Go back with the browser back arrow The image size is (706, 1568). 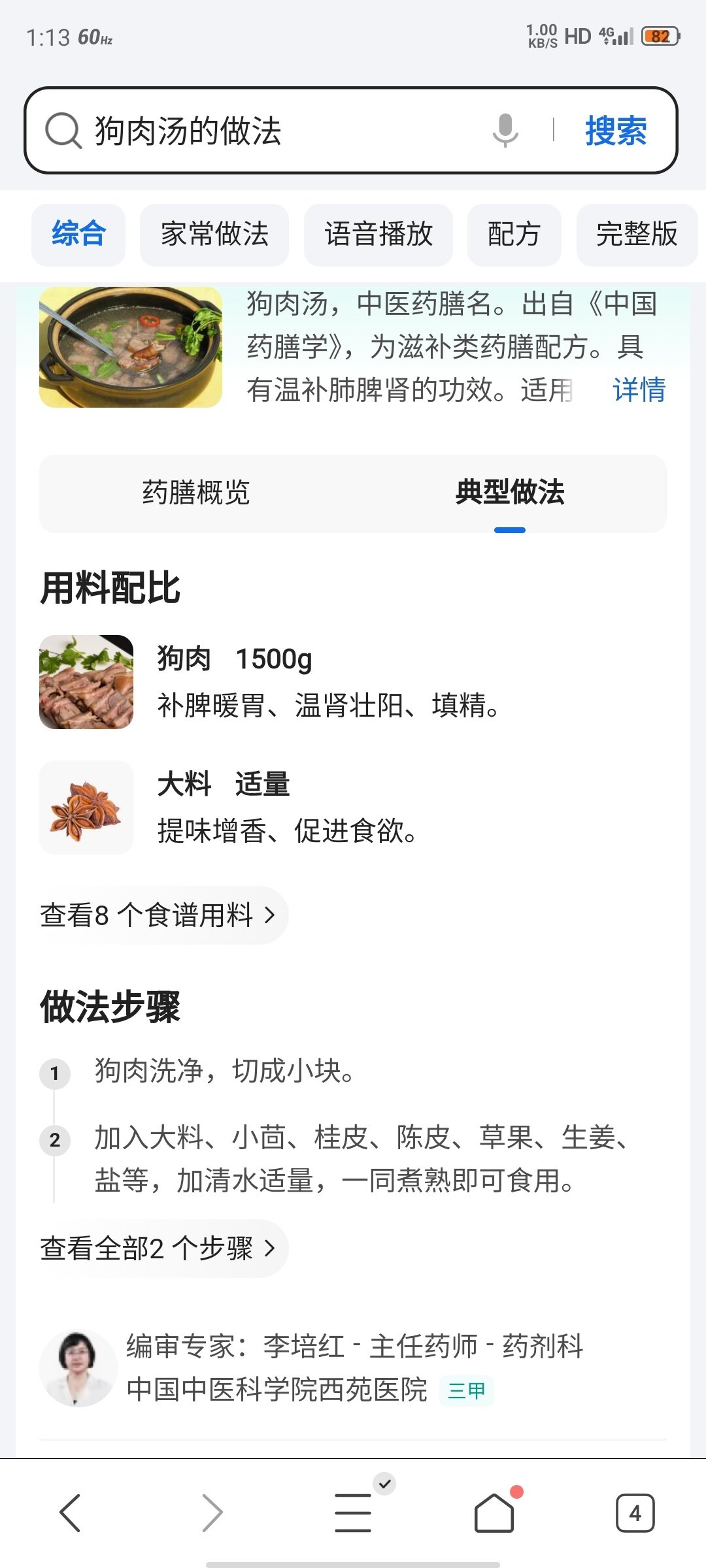(70, 1512)
